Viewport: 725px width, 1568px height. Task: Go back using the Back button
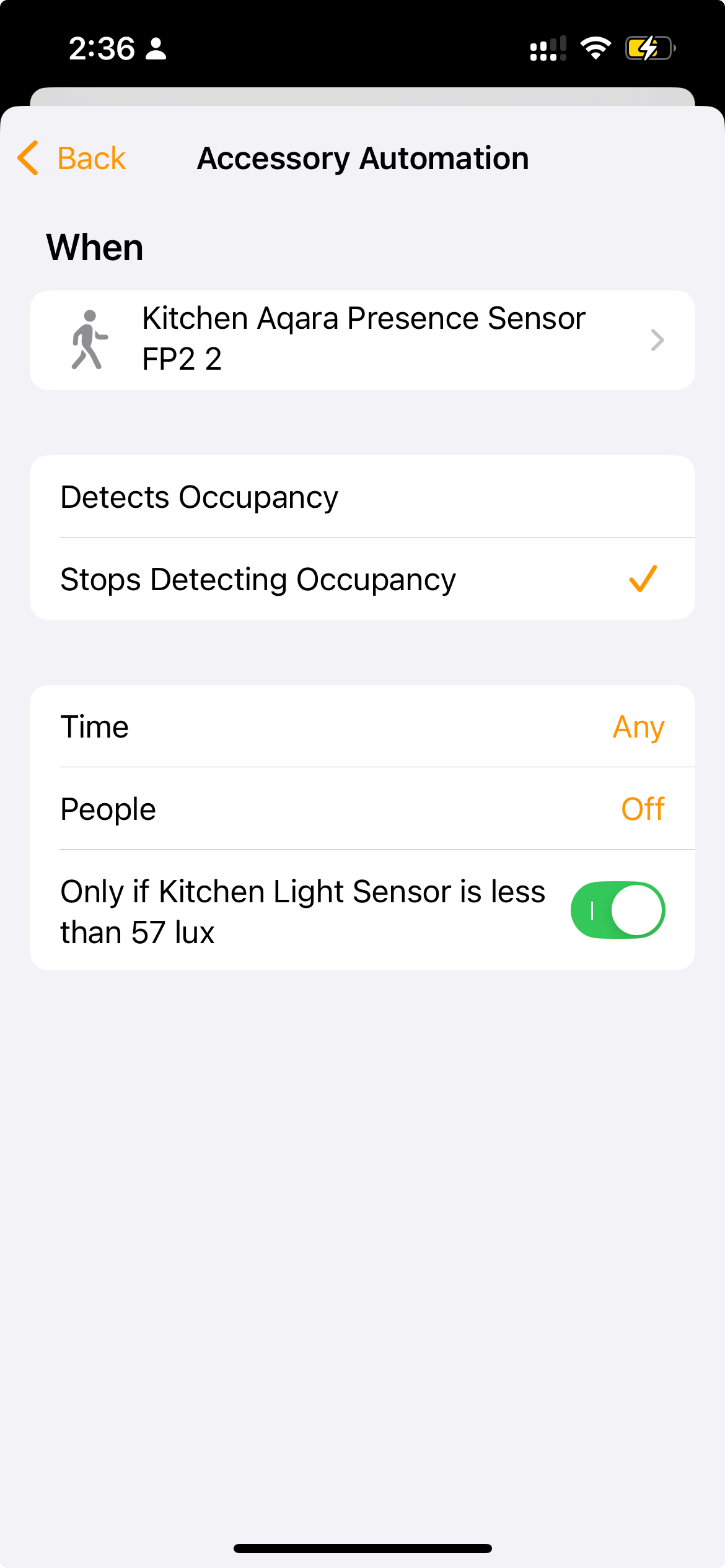tap(72, 159)
